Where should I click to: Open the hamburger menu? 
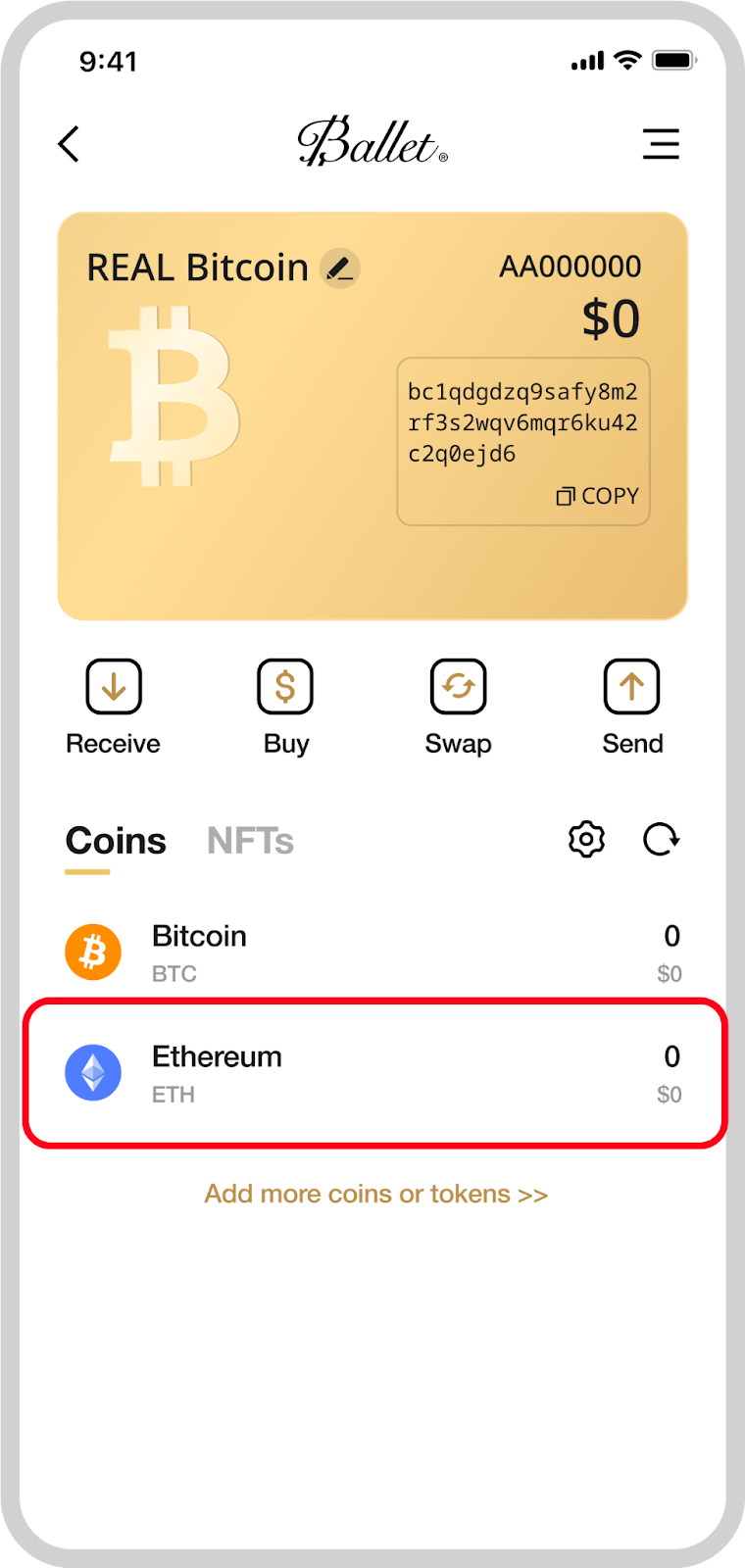661,144
